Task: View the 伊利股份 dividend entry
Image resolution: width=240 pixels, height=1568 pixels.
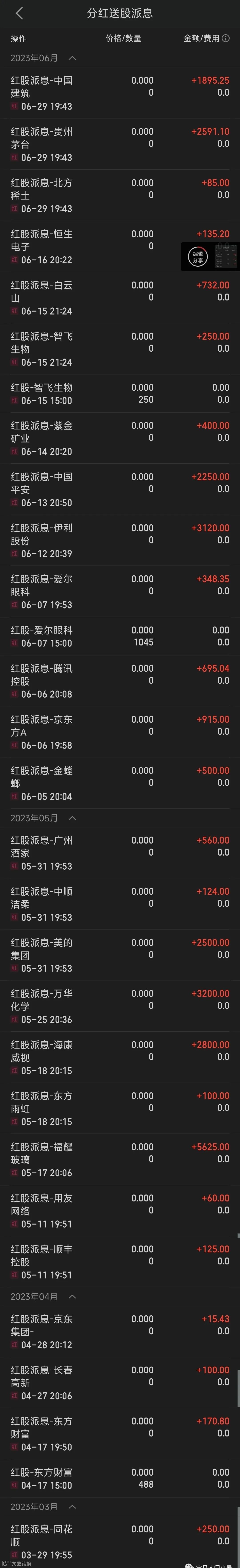Action: point(120,540)
